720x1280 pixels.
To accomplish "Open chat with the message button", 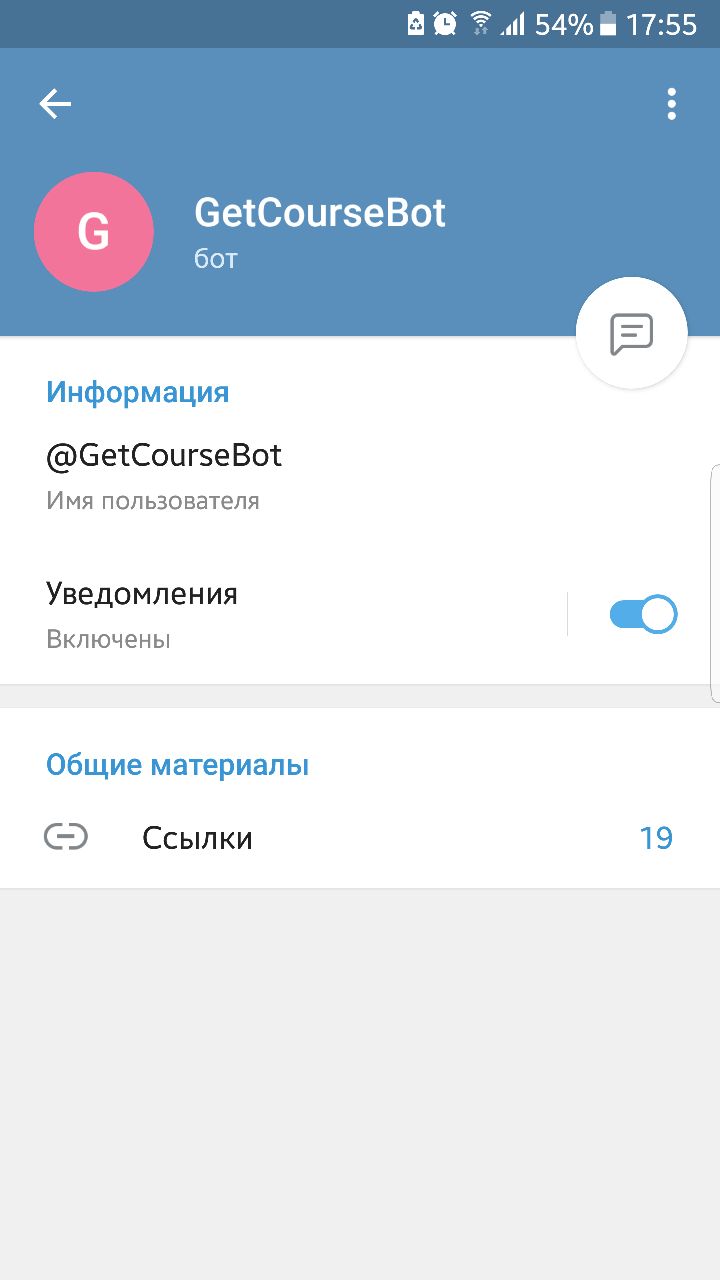I will [x=632, y=333].
